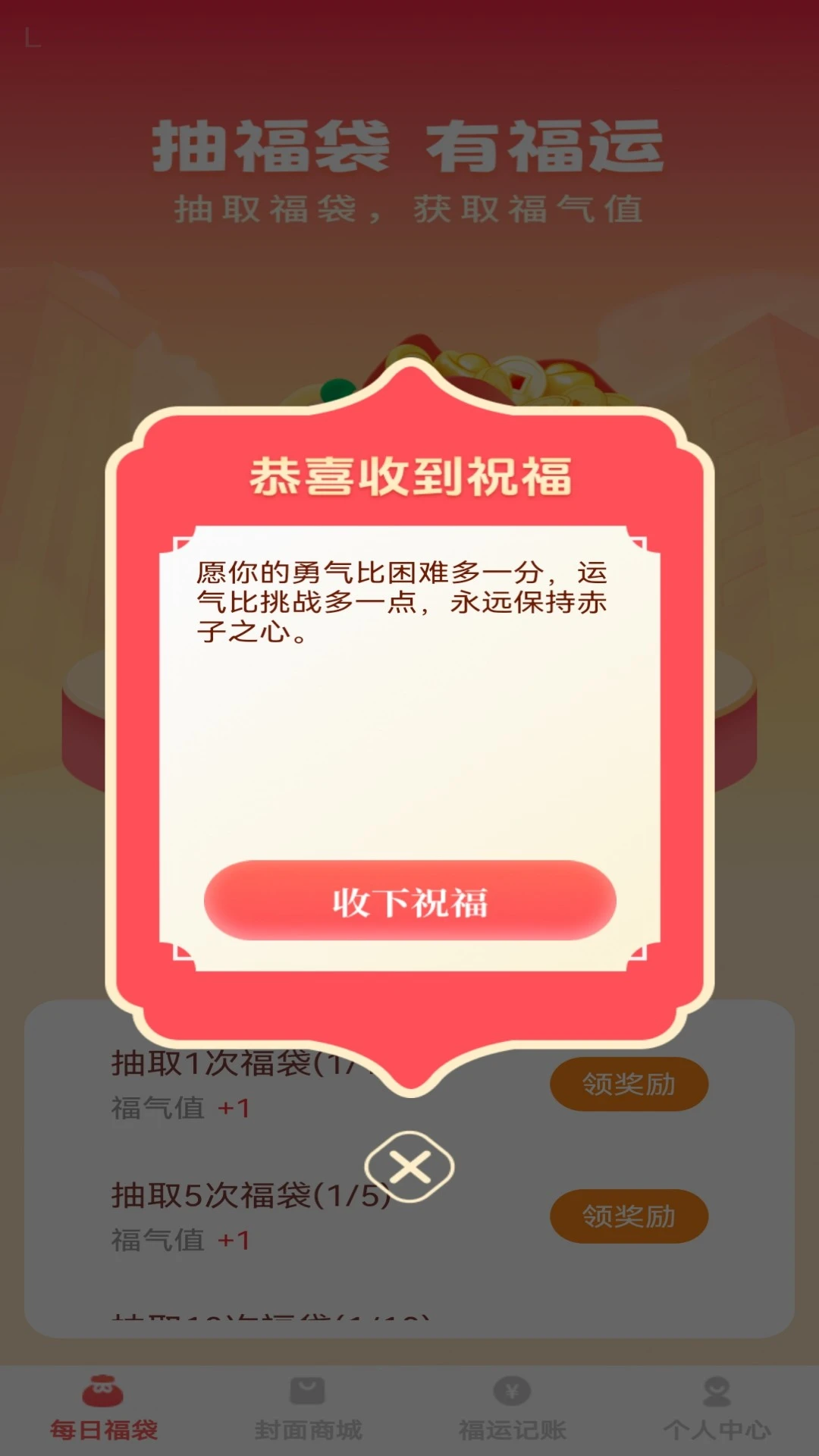Claim reward for 抽取5次福袋
Screen dimensions: 819x1456
pos(629,1216)
